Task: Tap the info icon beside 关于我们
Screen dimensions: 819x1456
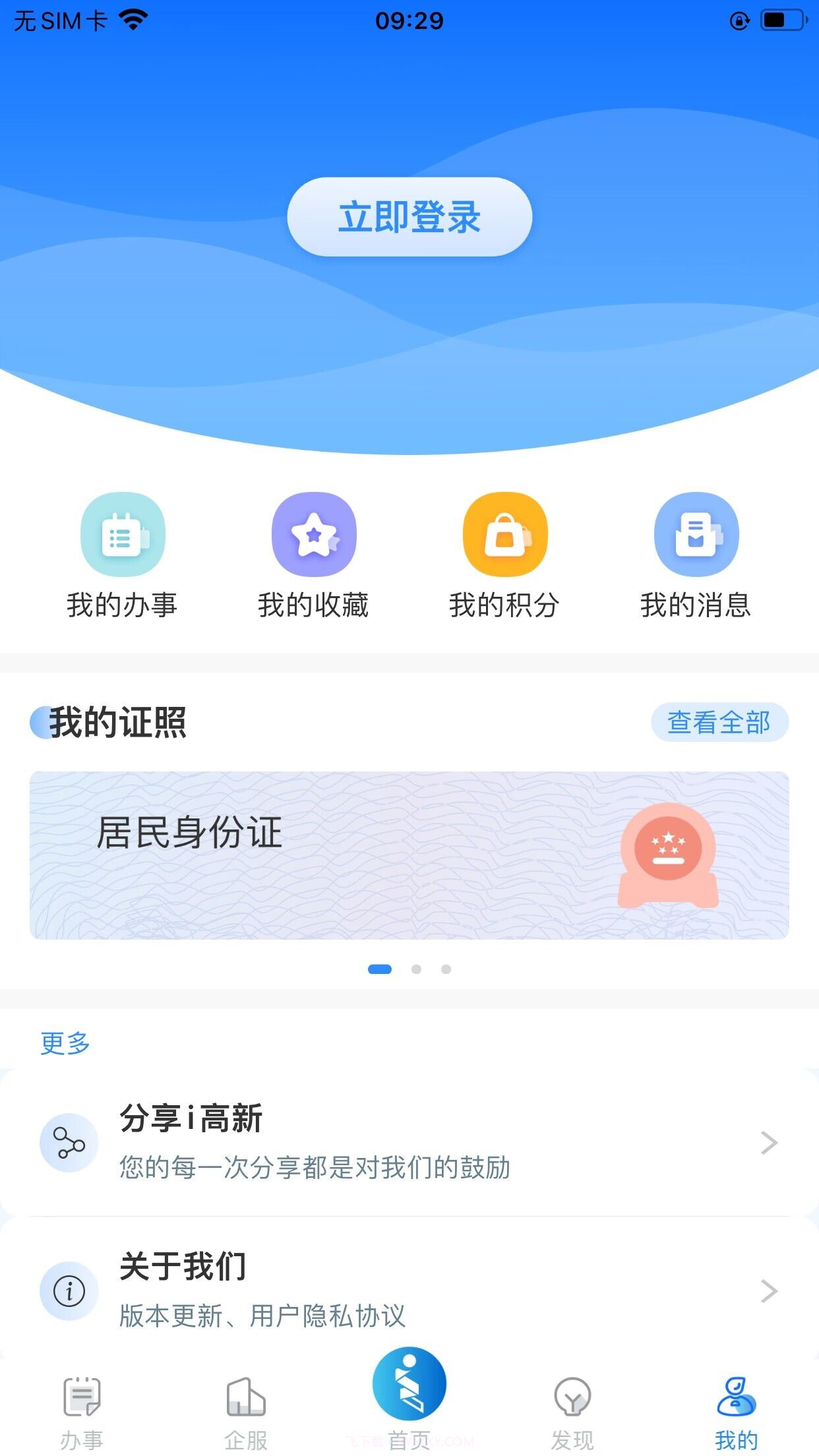Action: [68, 1290]
